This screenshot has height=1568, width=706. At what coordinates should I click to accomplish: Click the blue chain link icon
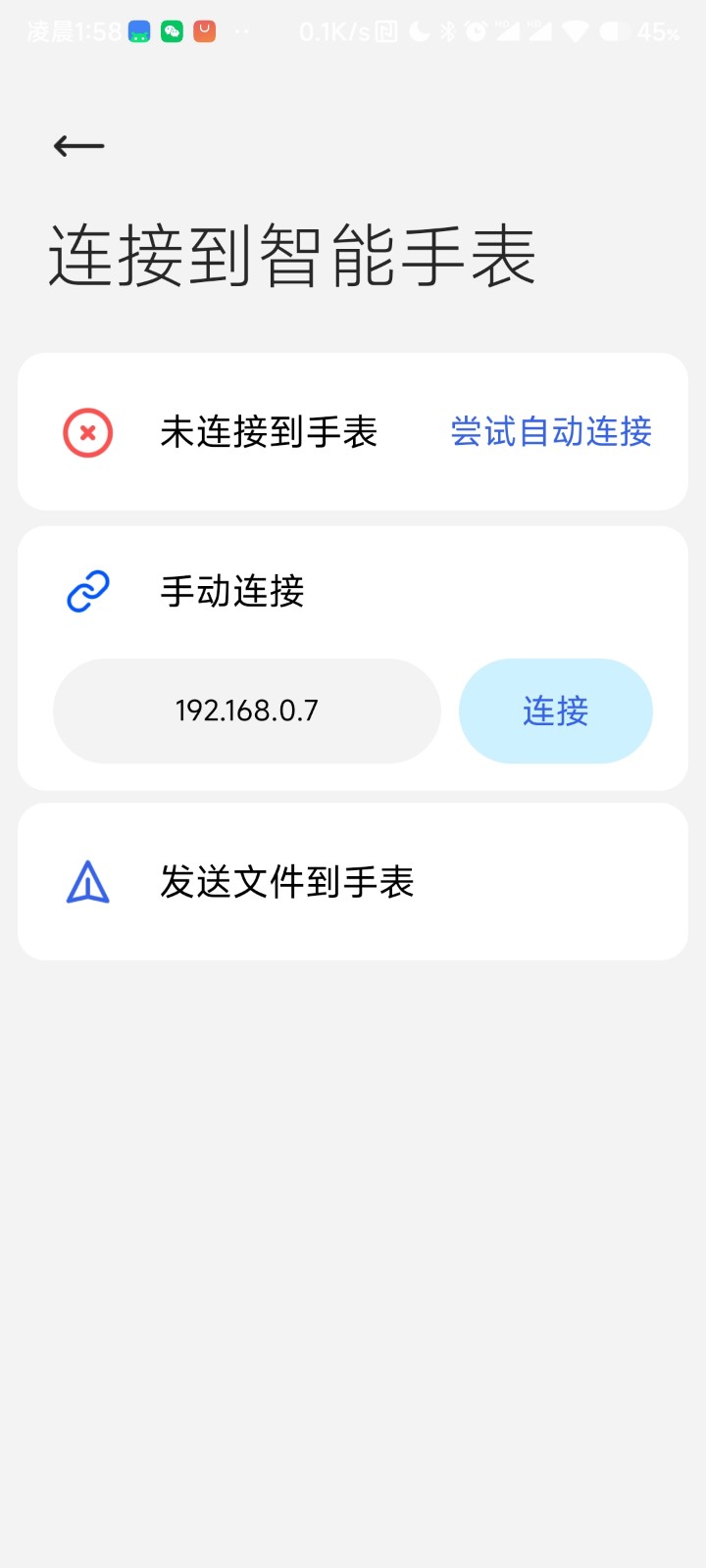tap(87, 591)
